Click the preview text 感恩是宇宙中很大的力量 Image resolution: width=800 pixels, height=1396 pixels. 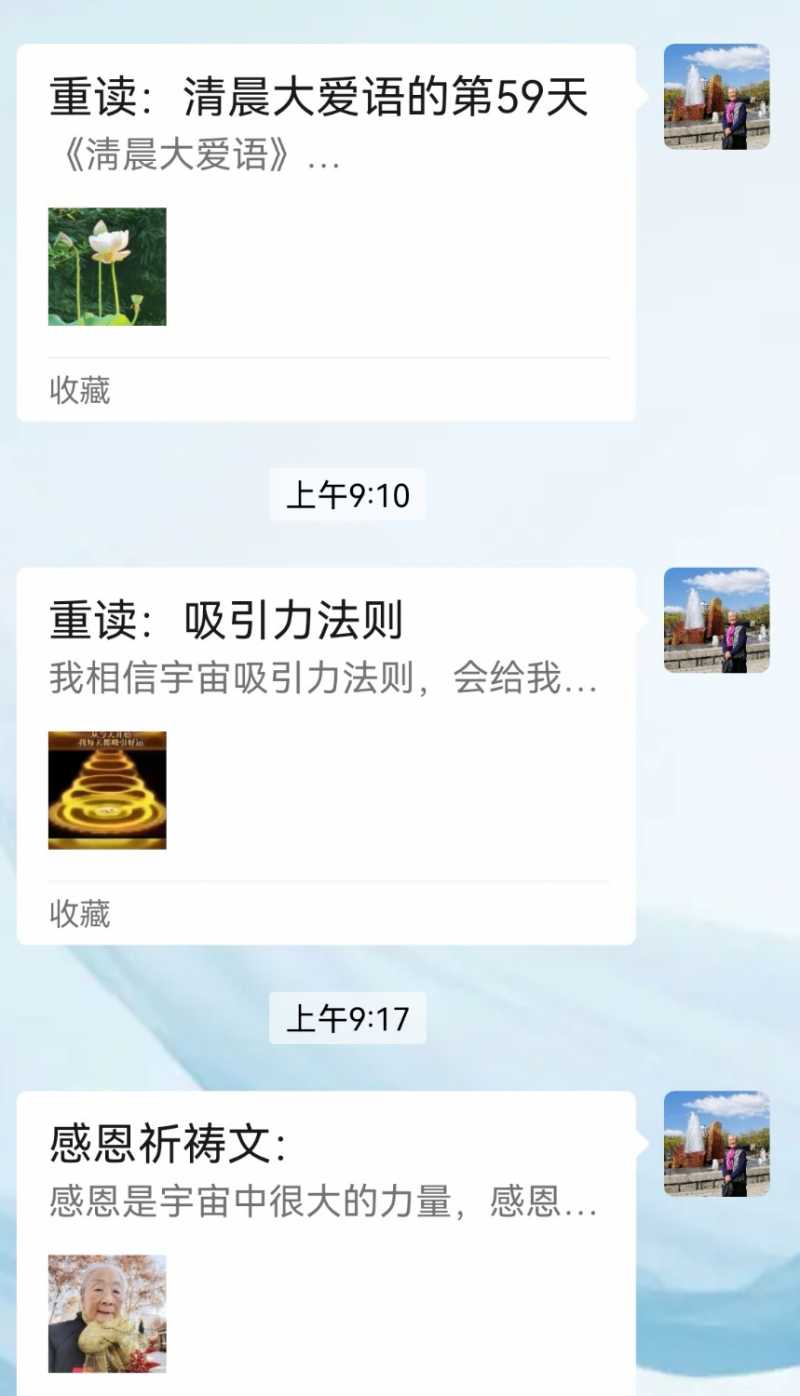(320, 1205)
